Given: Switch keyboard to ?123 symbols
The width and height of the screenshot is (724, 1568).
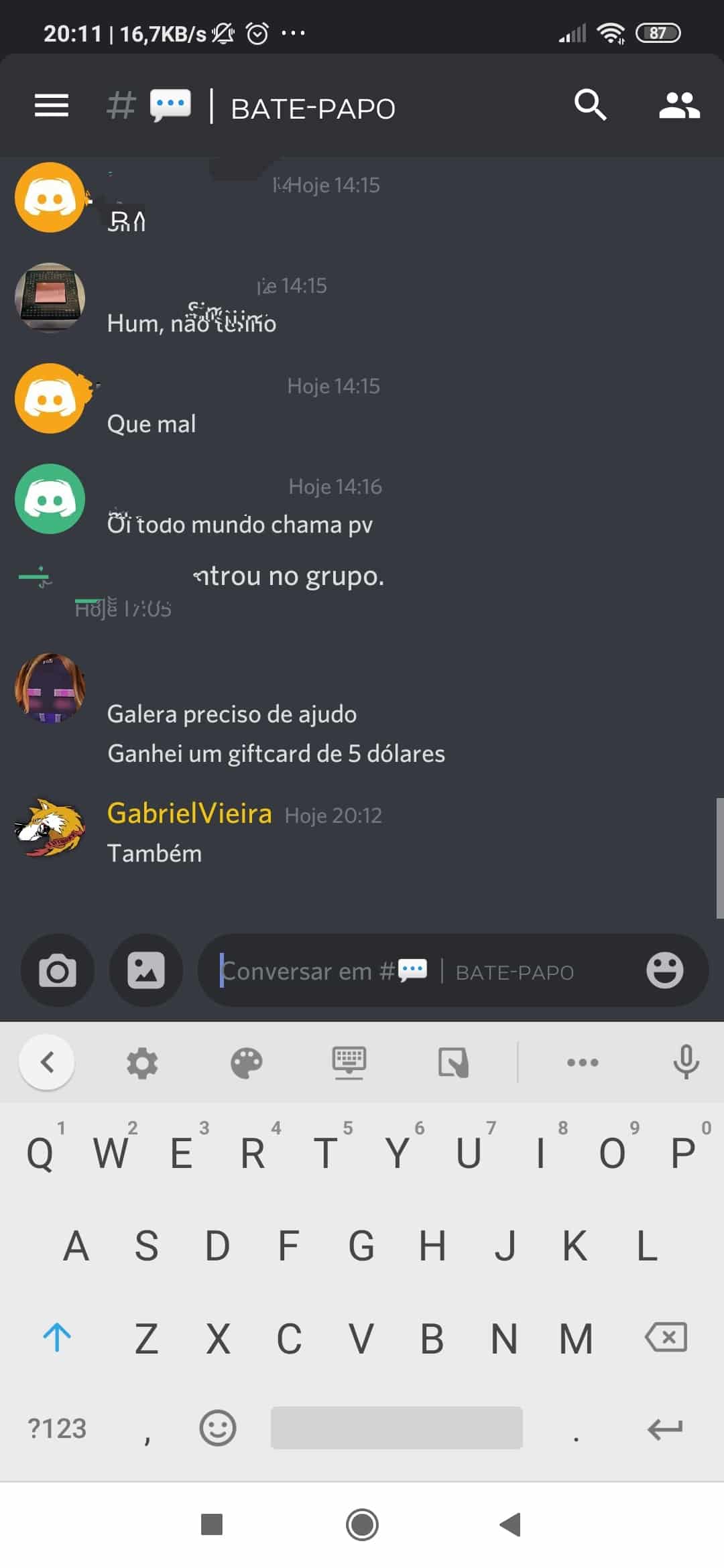Looking at the screenshot, I should pyautogui.click(x=57, y=1429).
